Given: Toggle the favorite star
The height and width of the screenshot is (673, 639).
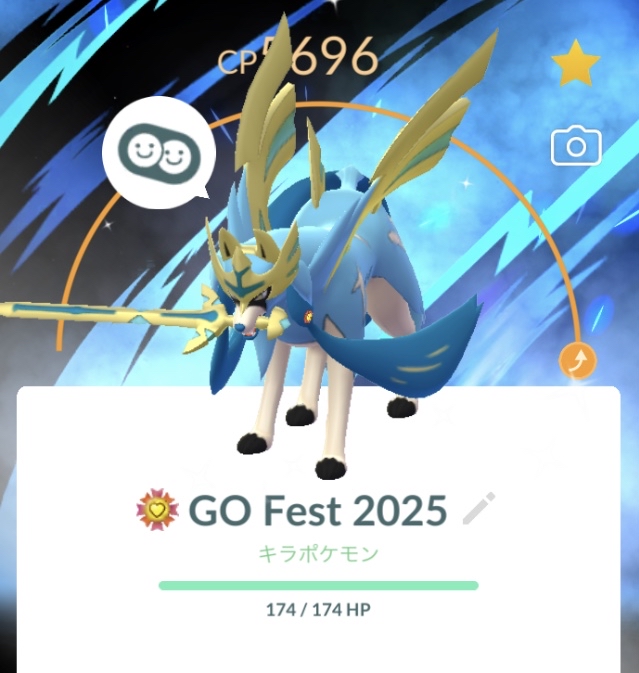Looking at the screenshot, I should point(575,65).
